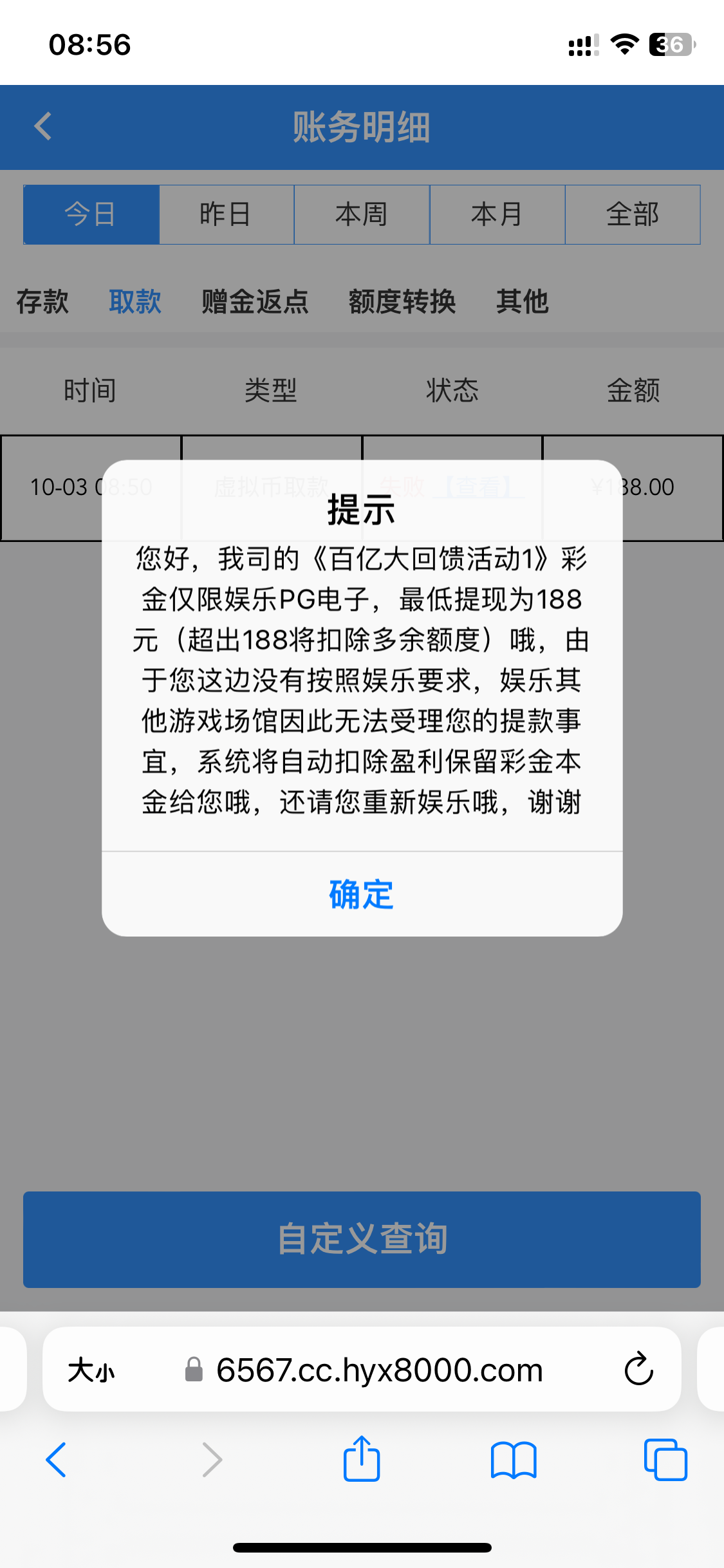Open the Safari tabs overview
This screenshot has width=724, height=1568.
pyautogui.click(x=665, y=1459)
